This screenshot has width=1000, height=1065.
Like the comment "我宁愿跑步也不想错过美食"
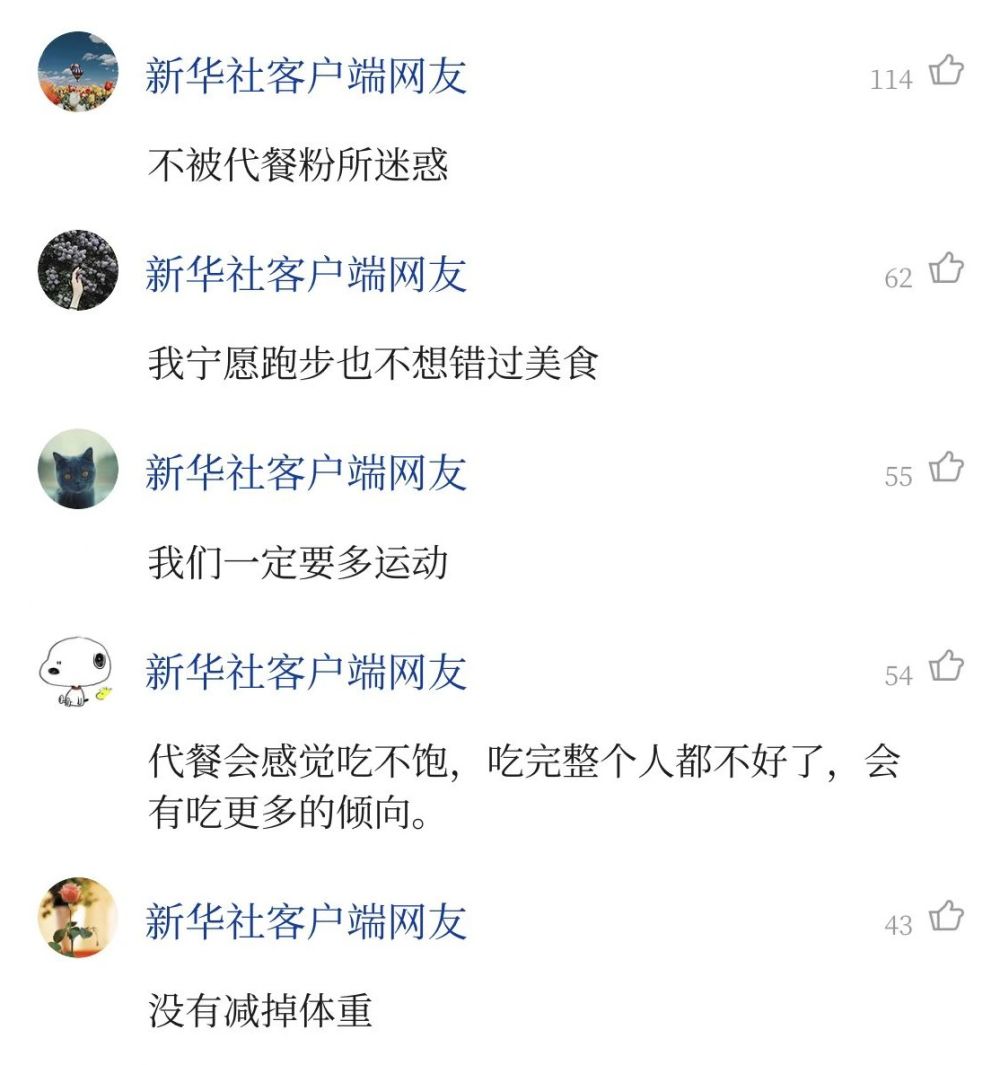coord(946,270)
